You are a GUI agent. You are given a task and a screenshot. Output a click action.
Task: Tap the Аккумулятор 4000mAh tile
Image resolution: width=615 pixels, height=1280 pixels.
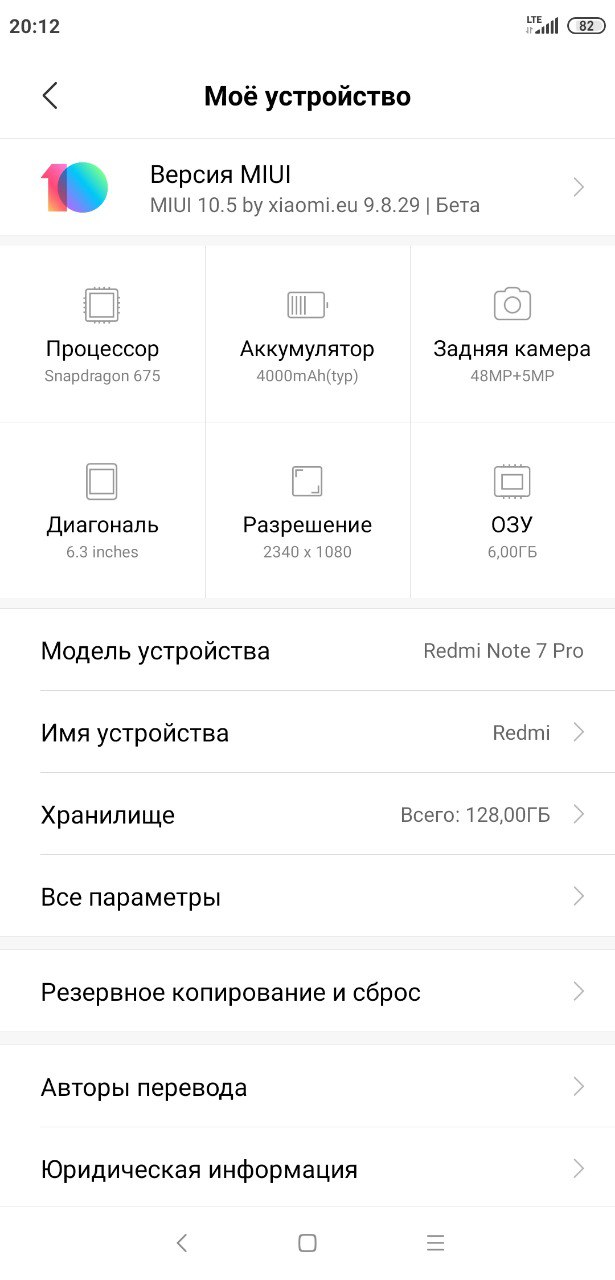307,335
